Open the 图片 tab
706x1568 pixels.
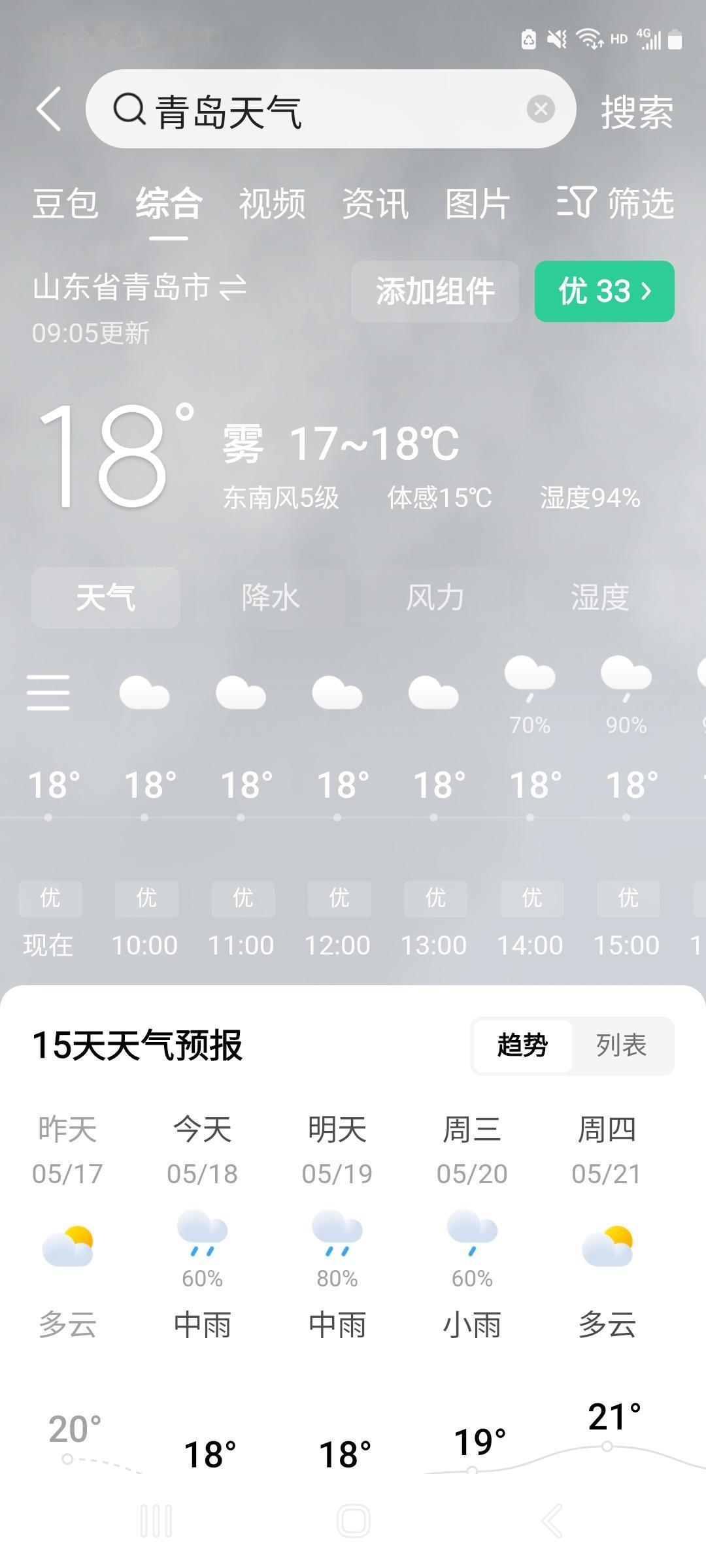click(478, 203)
